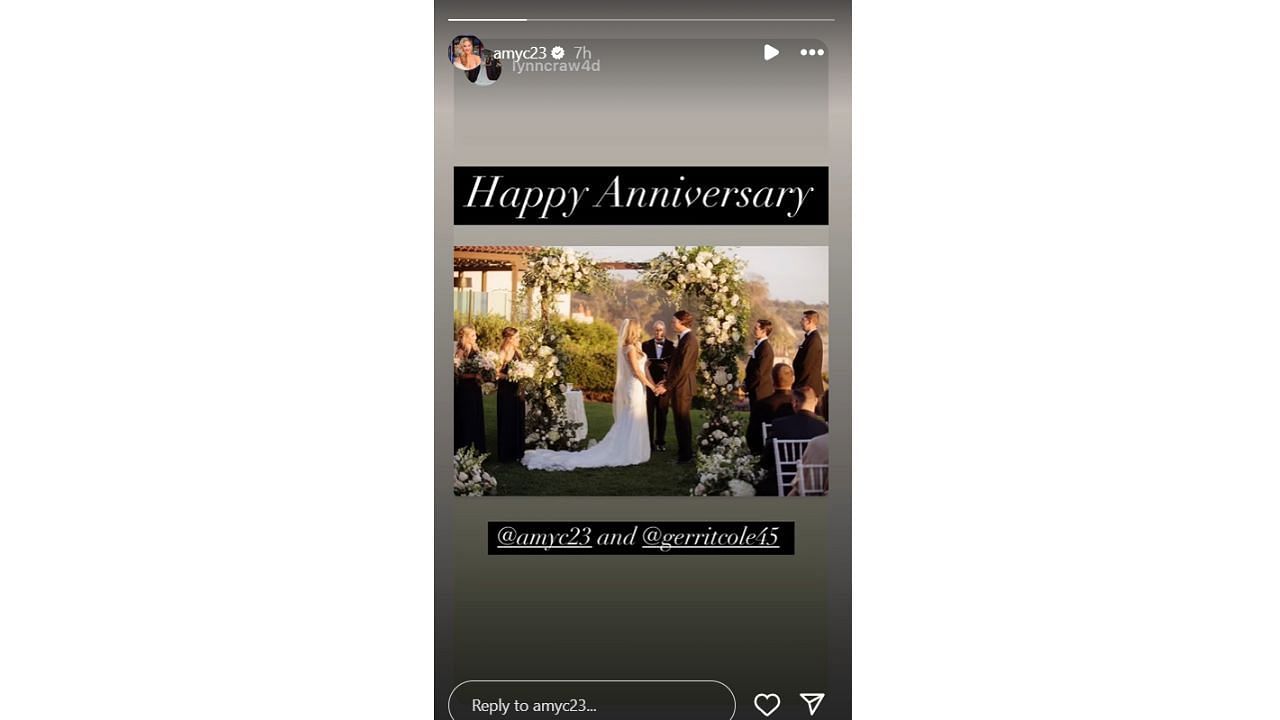Viewport: 1280px width, 720px height.
Task: Tap the @amyc23 mention in story
Action: coord(544,537)
